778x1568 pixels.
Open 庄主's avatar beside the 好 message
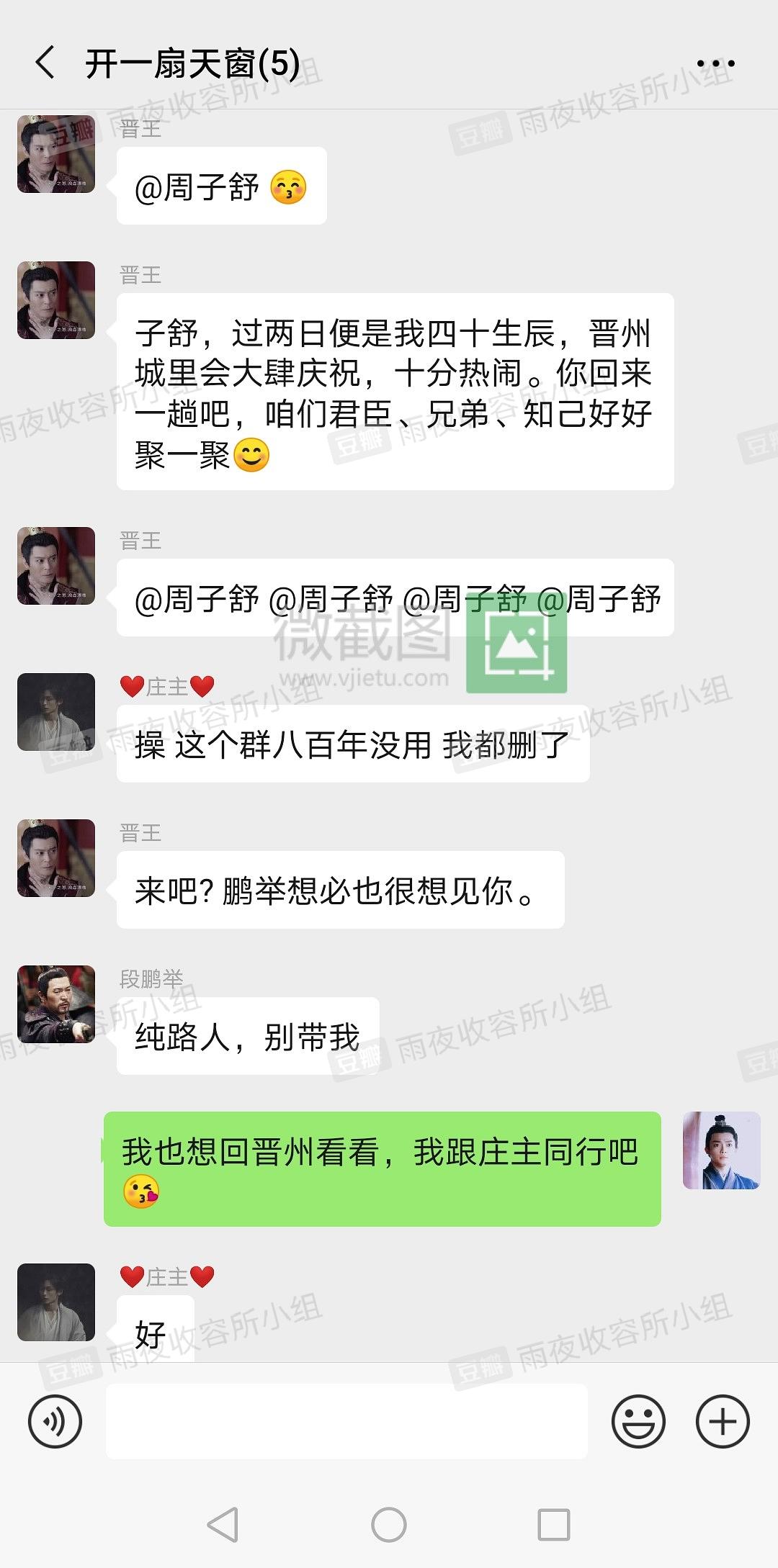pos(56,1302)
